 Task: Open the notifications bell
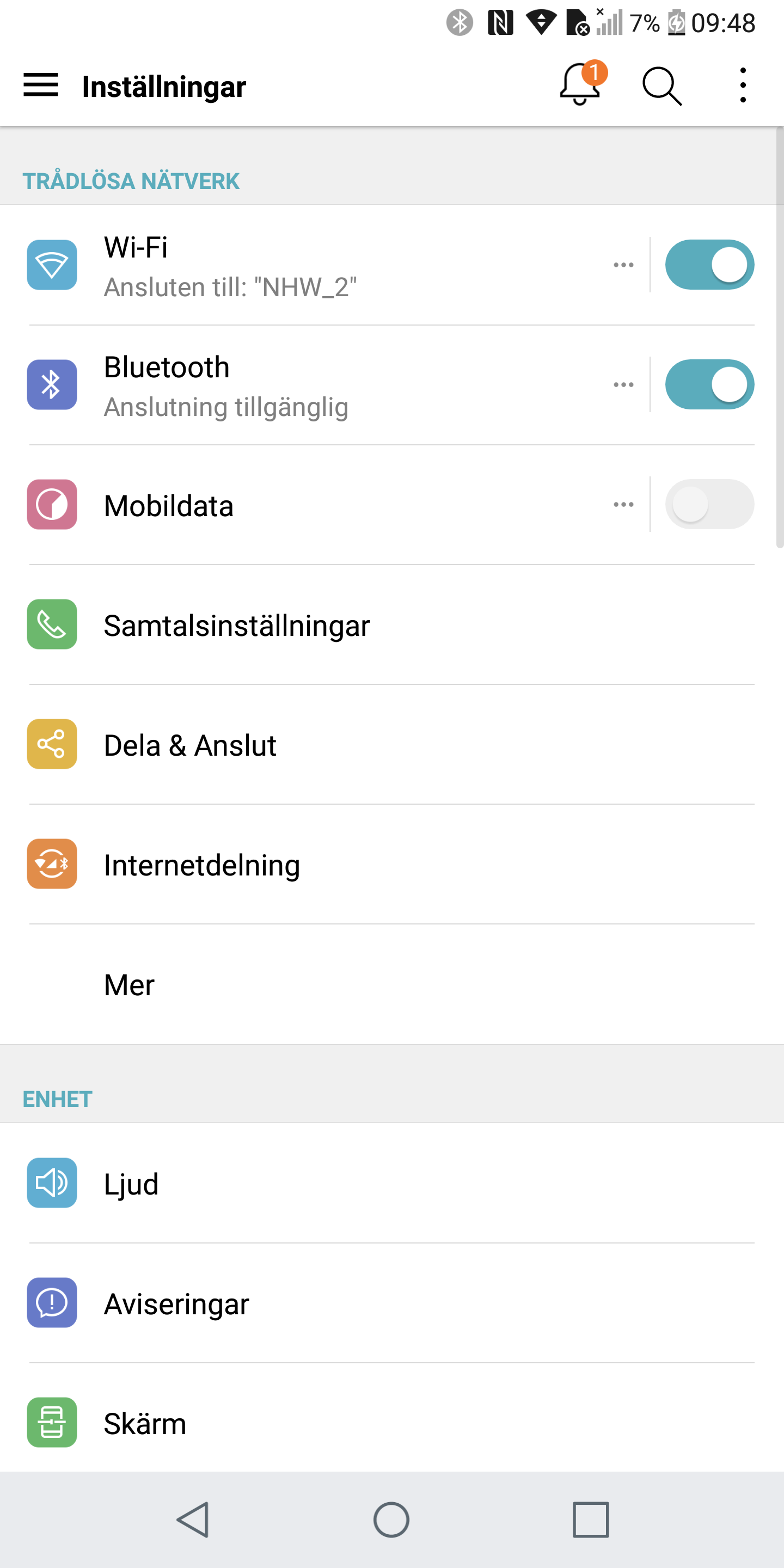tap(580, 85)
